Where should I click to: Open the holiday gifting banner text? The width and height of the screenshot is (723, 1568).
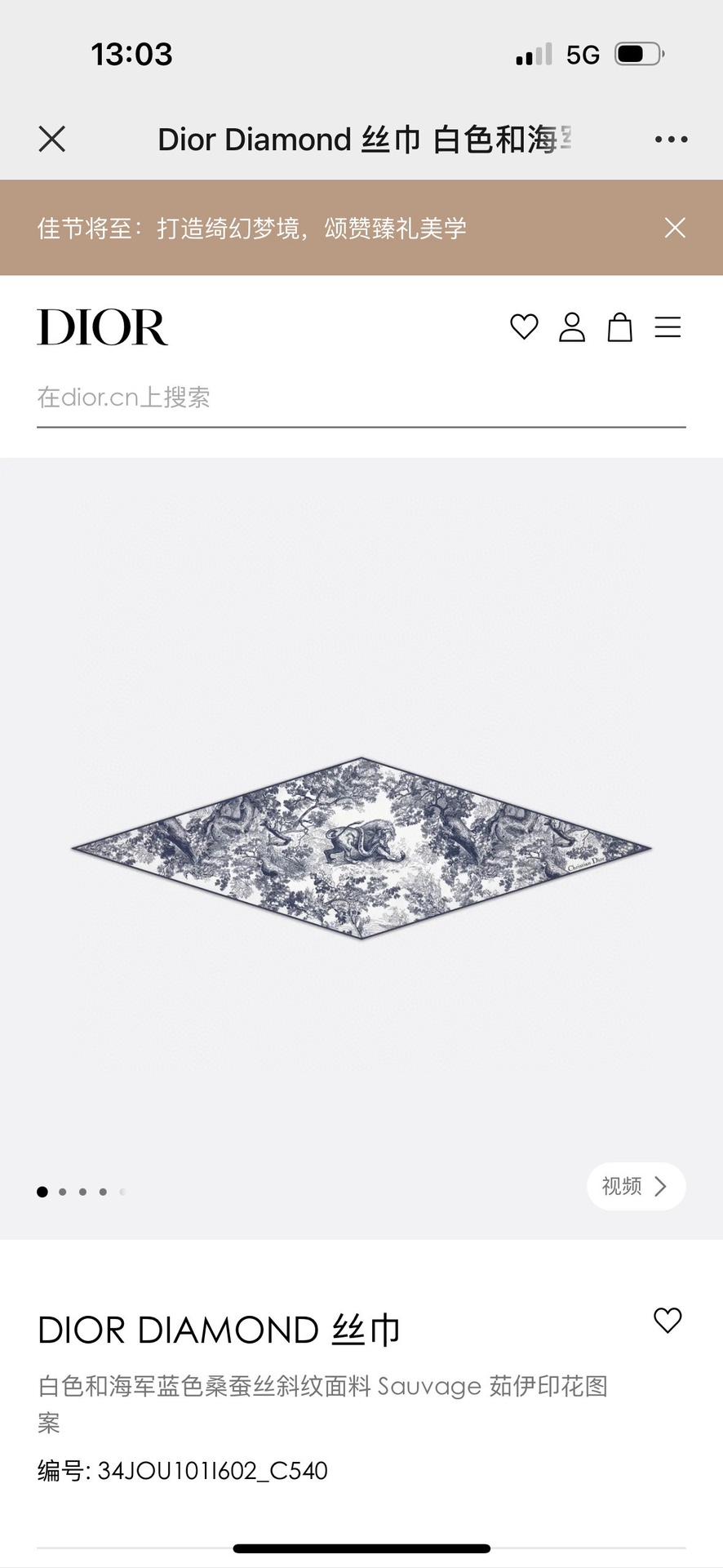pyautogui.click(x=251, y=228)
